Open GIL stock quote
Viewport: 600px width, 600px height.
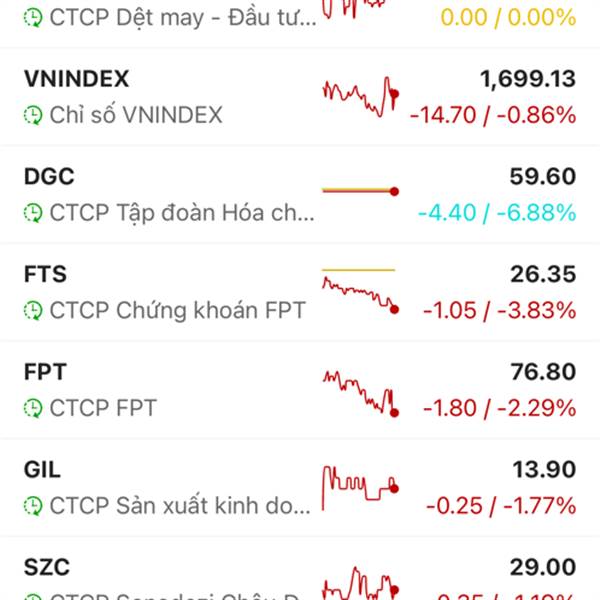(300, 488)
